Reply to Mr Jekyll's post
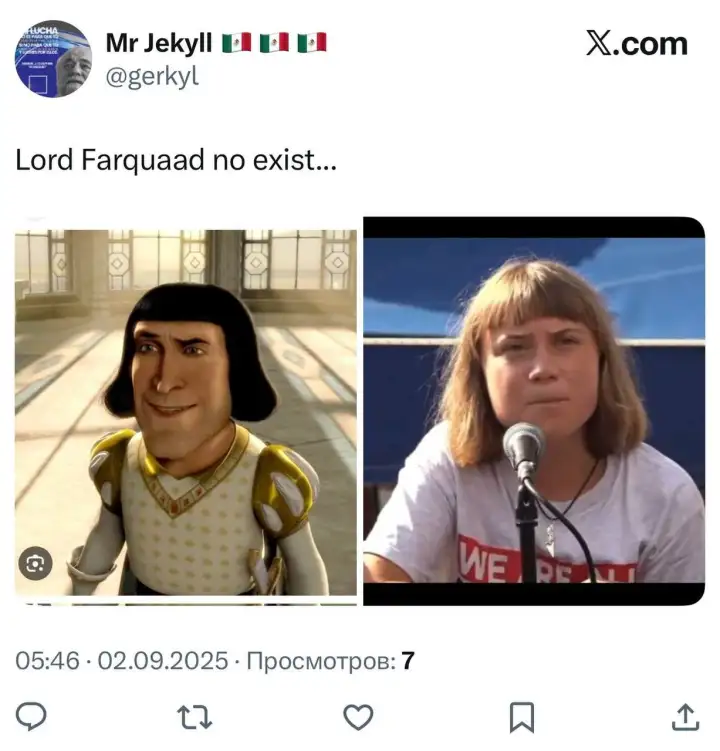720x751 pixels. click(32, 716)
